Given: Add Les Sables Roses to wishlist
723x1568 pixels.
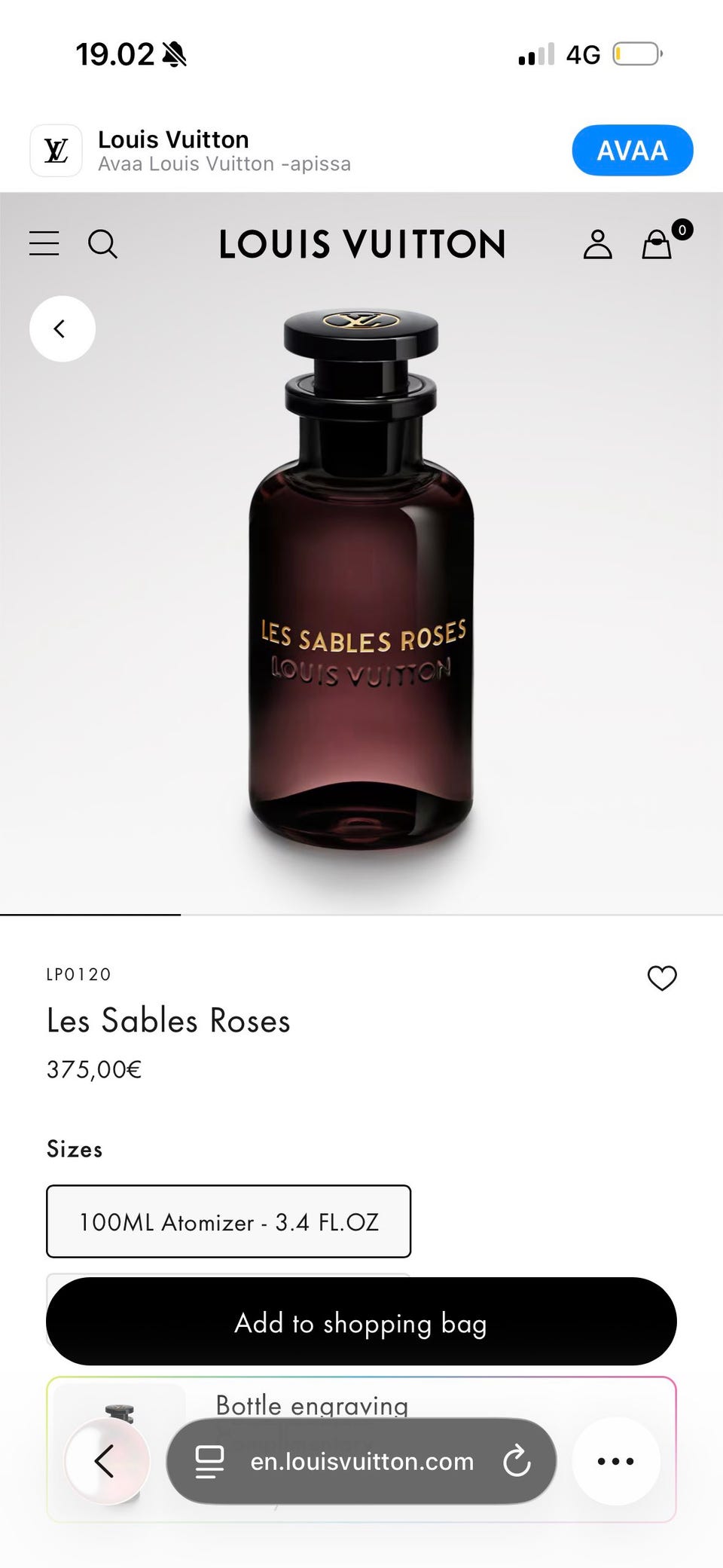Looking at the screenshot, I should tap(662, 978).
